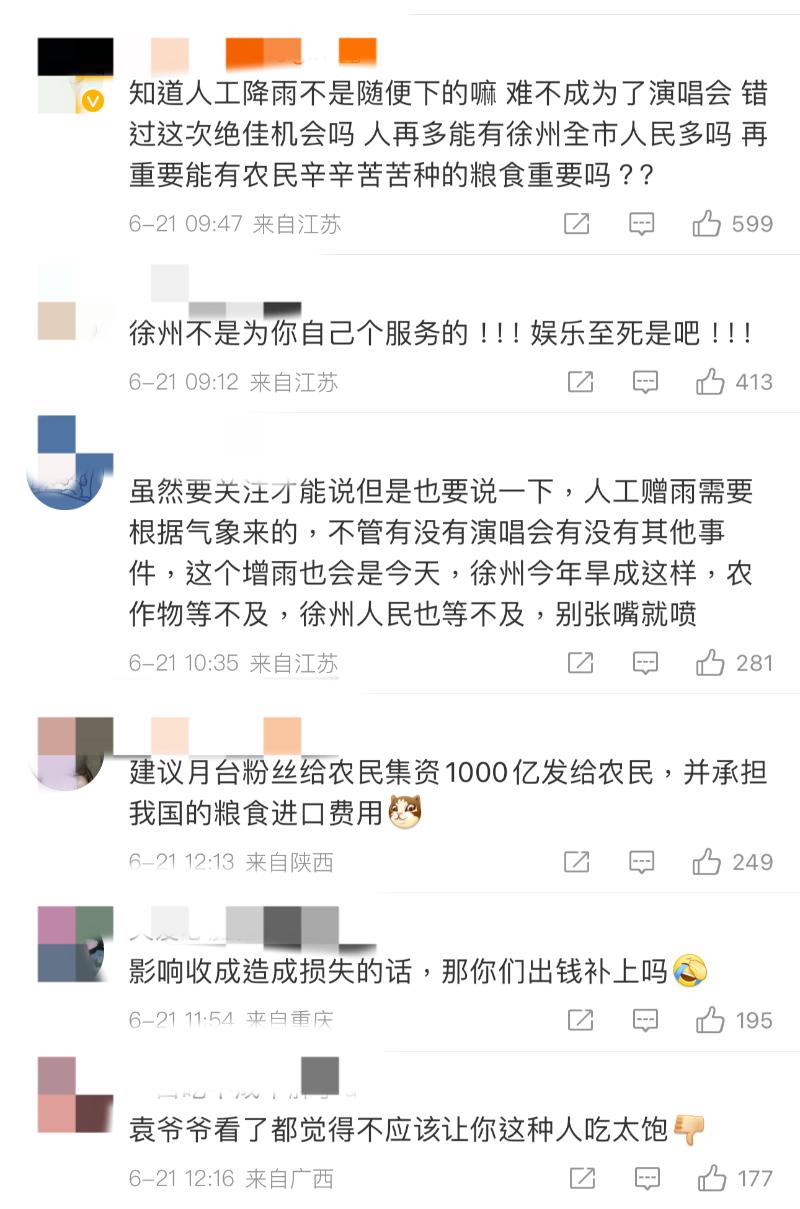Repost the comment posted 6-21 09:12
This screenshot has width=800, height=1209.
point(580,382)
